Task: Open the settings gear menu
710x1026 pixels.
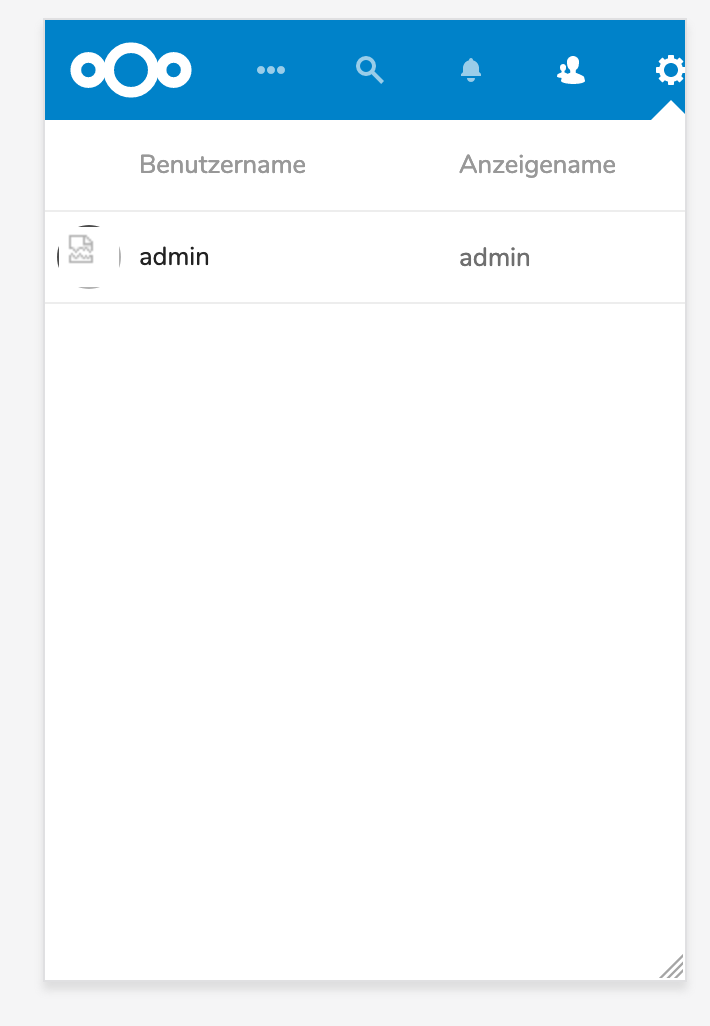Action: 669,70
